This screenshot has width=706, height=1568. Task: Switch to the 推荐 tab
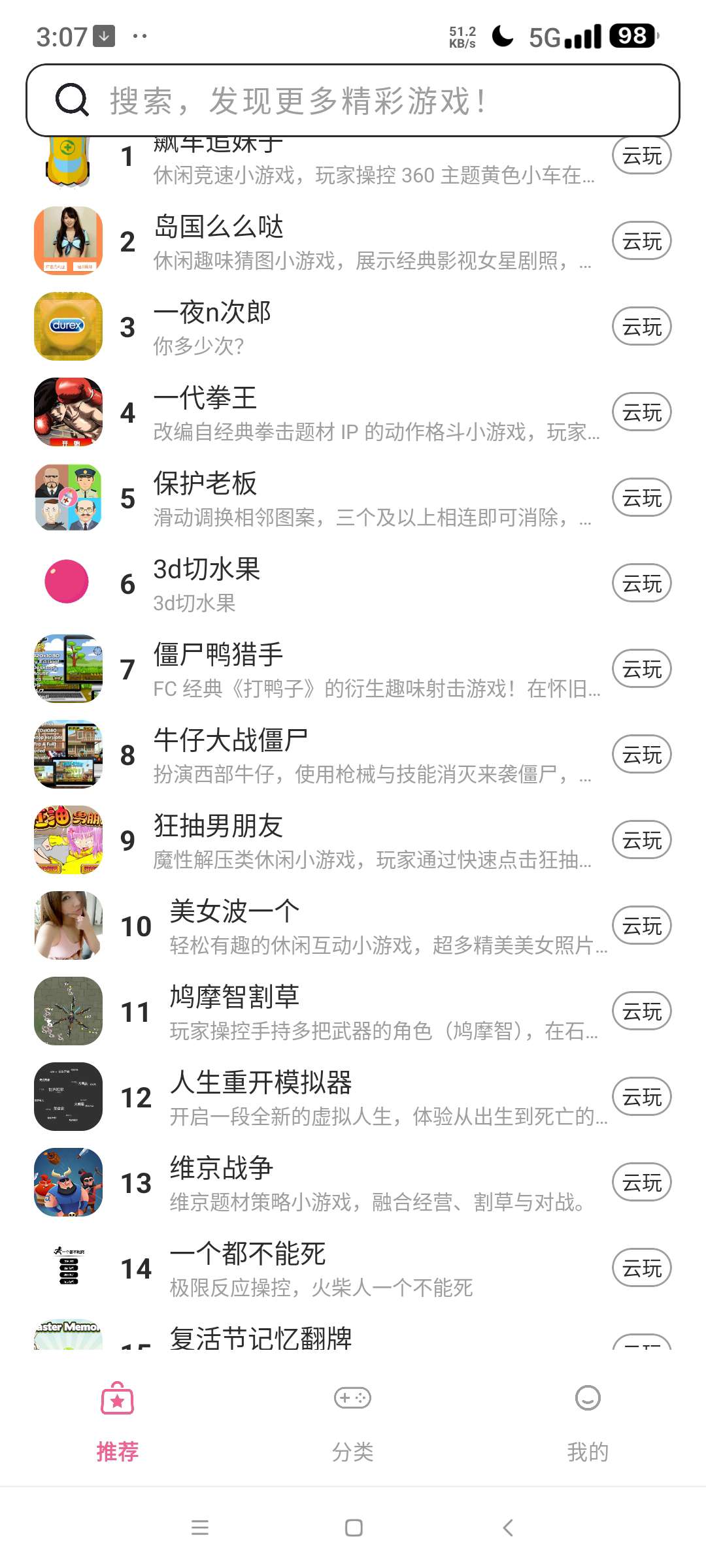(x=118, y=1422)
